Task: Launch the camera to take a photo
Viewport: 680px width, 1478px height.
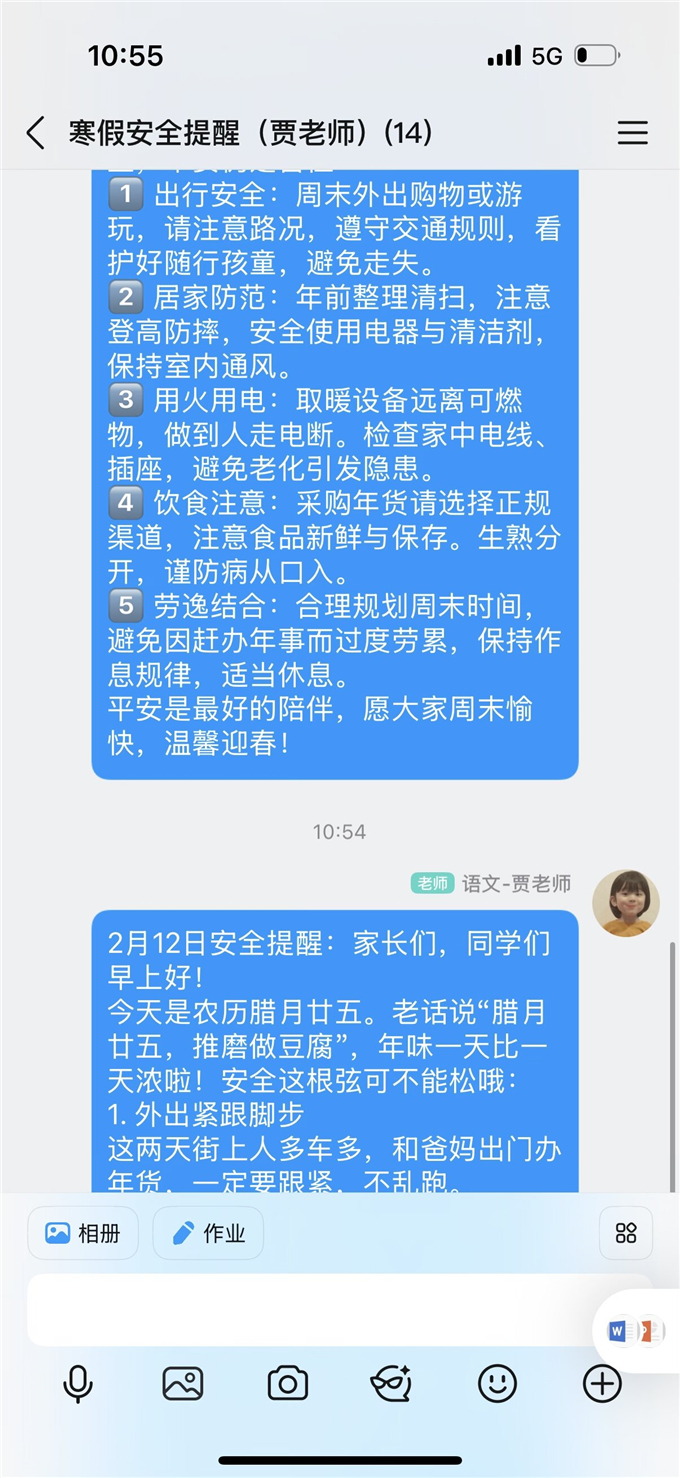Action: coord(288,1384)
